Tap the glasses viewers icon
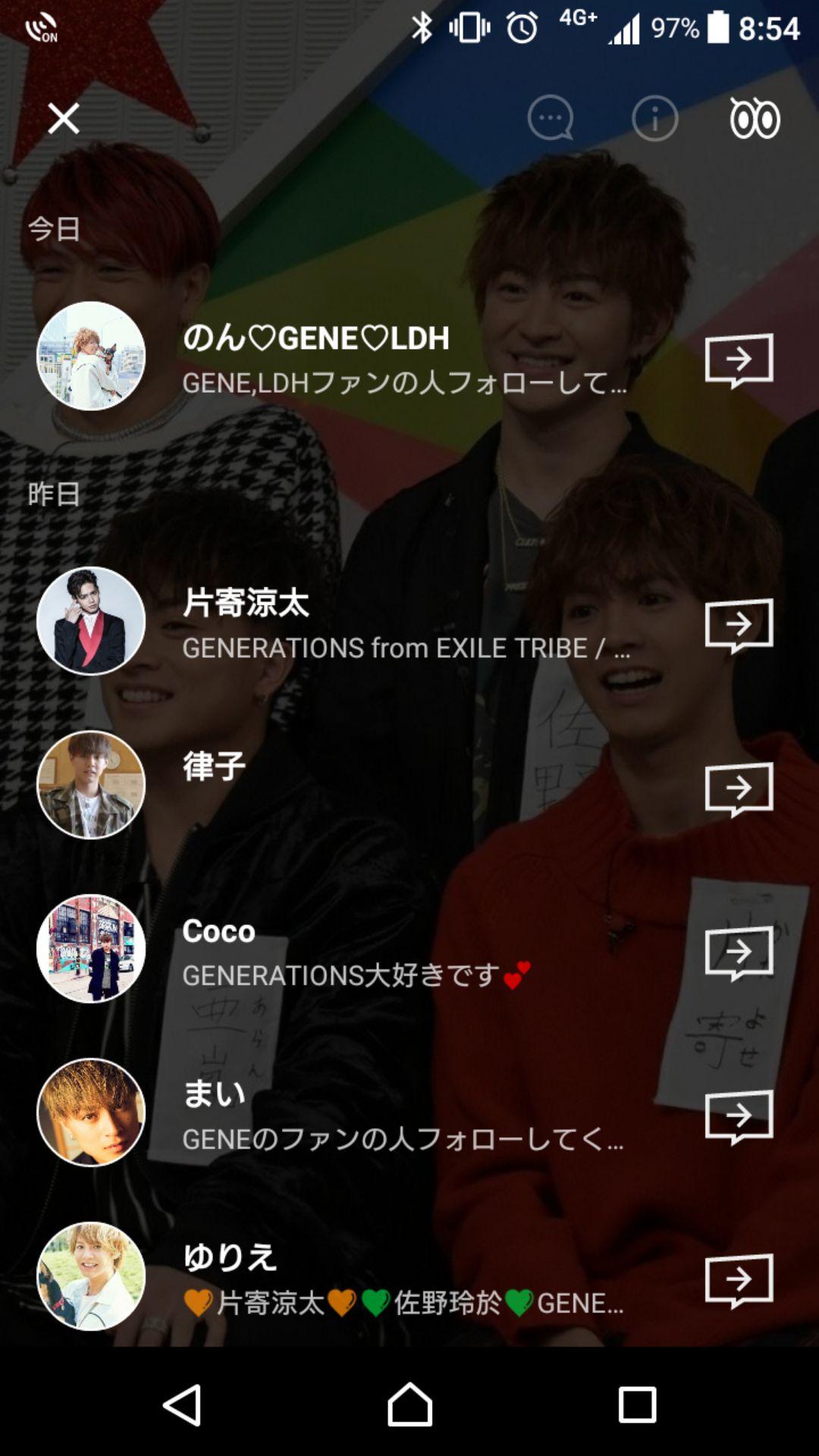 [x=755, y=119]
